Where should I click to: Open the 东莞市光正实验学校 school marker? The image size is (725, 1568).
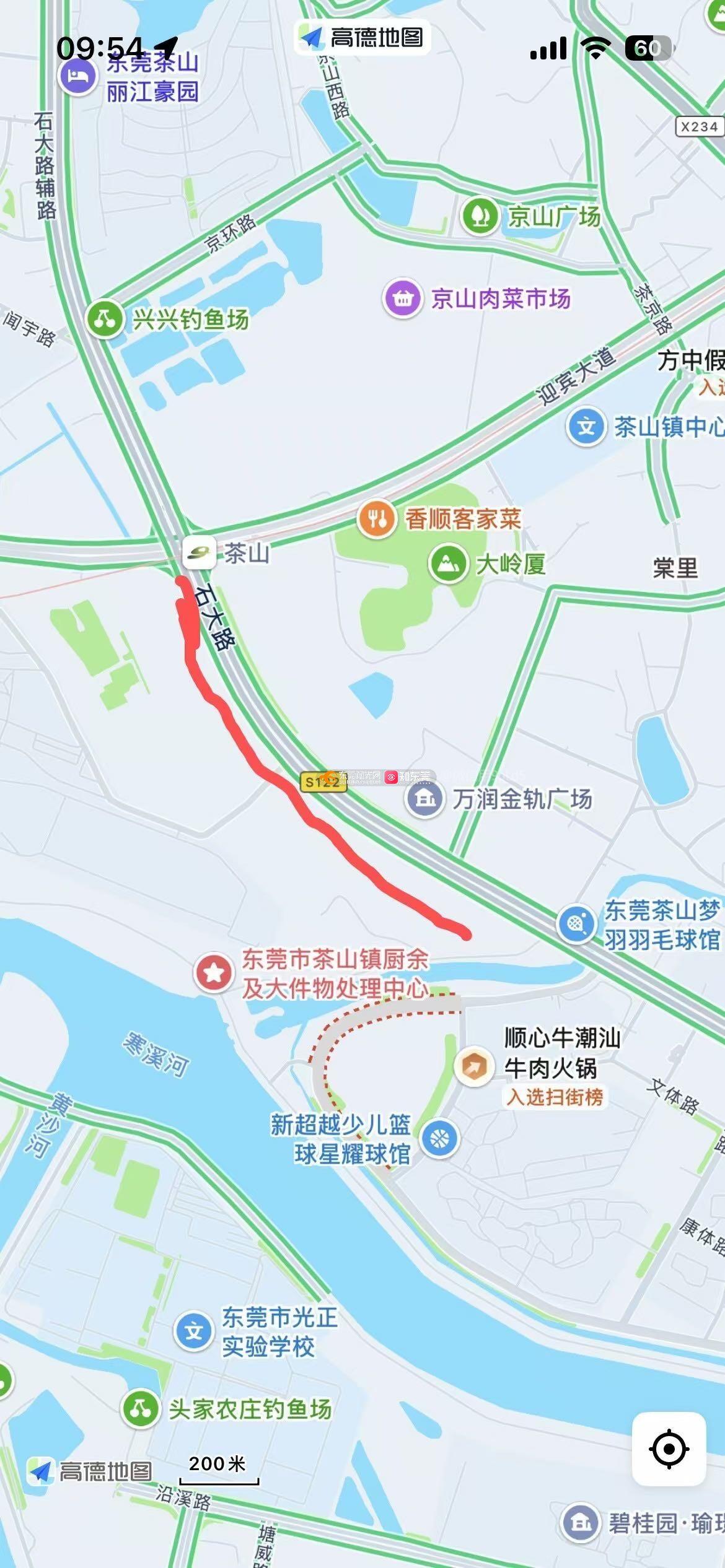point(194,1331)
